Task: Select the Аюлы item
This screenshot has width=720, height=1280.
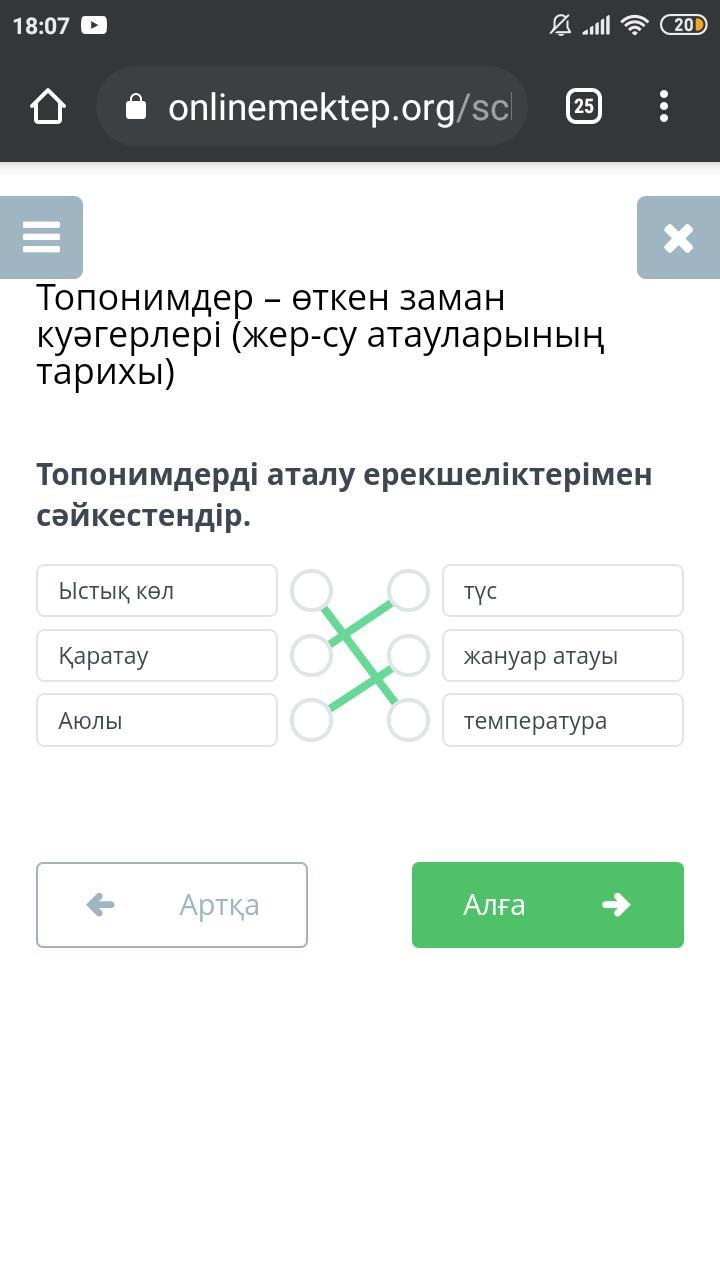Action: pos(157,720)
